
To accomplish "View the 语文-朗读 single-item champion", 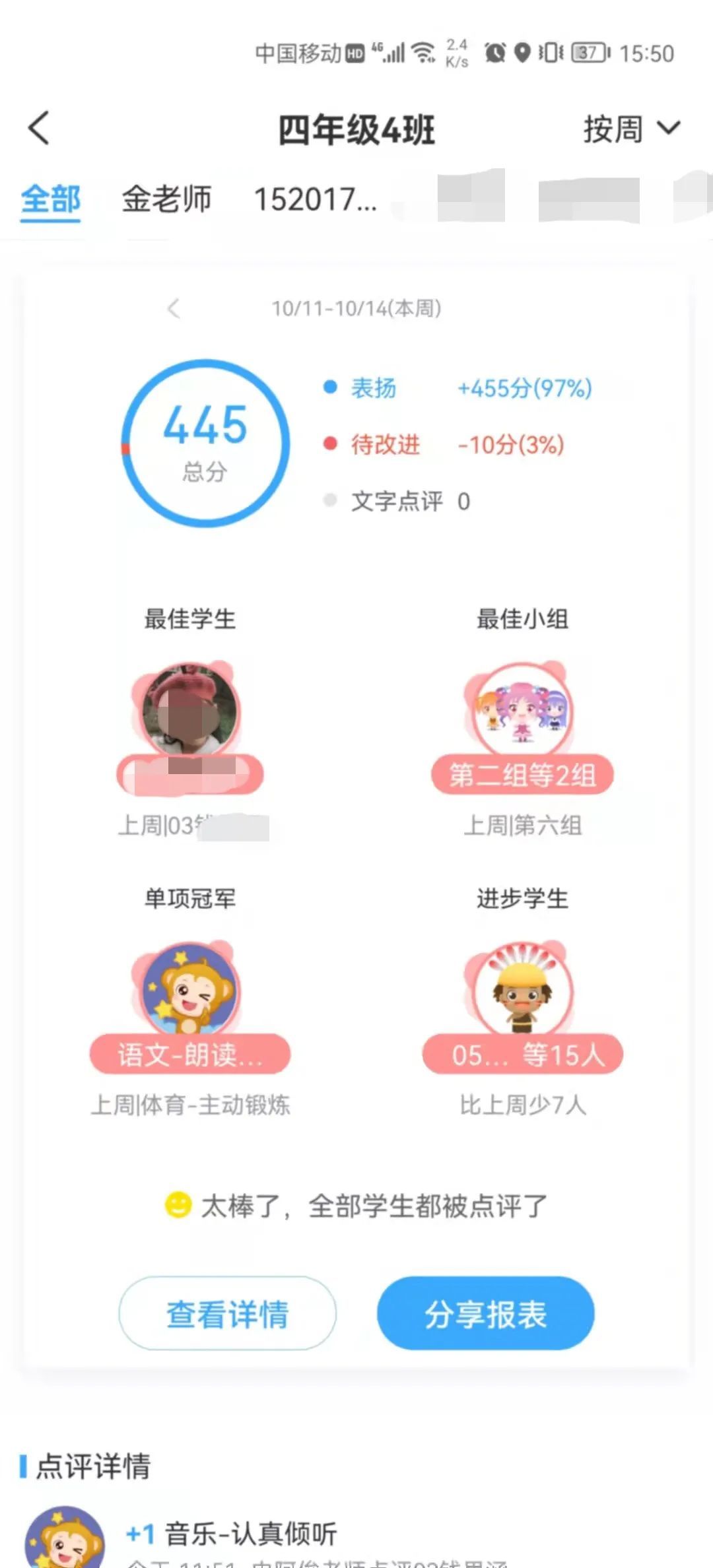I will tap(190, 1053).
